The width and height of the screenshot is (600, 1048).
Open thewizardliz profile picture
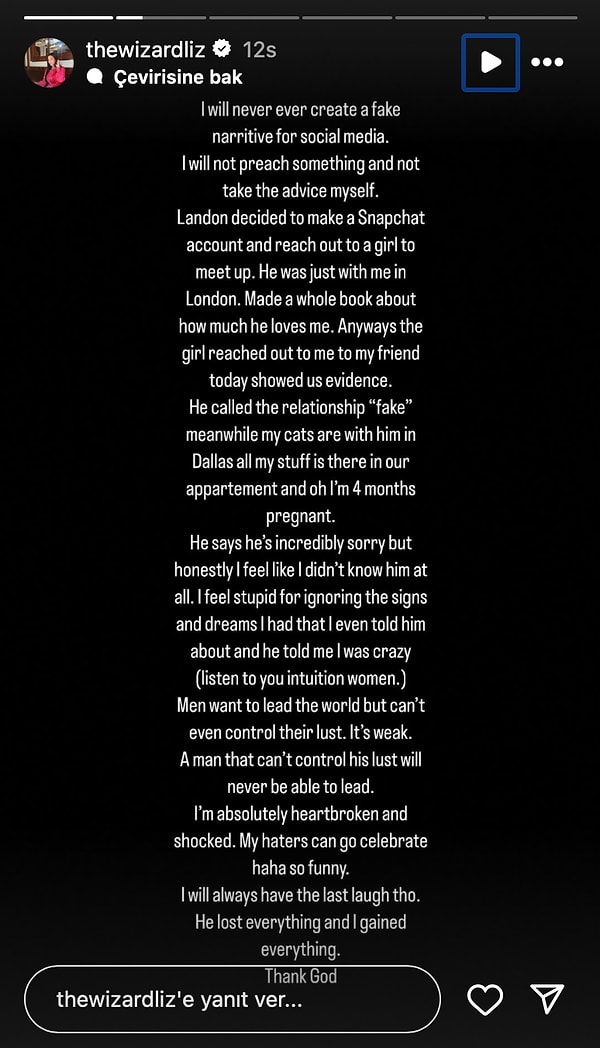pos(48,63)
